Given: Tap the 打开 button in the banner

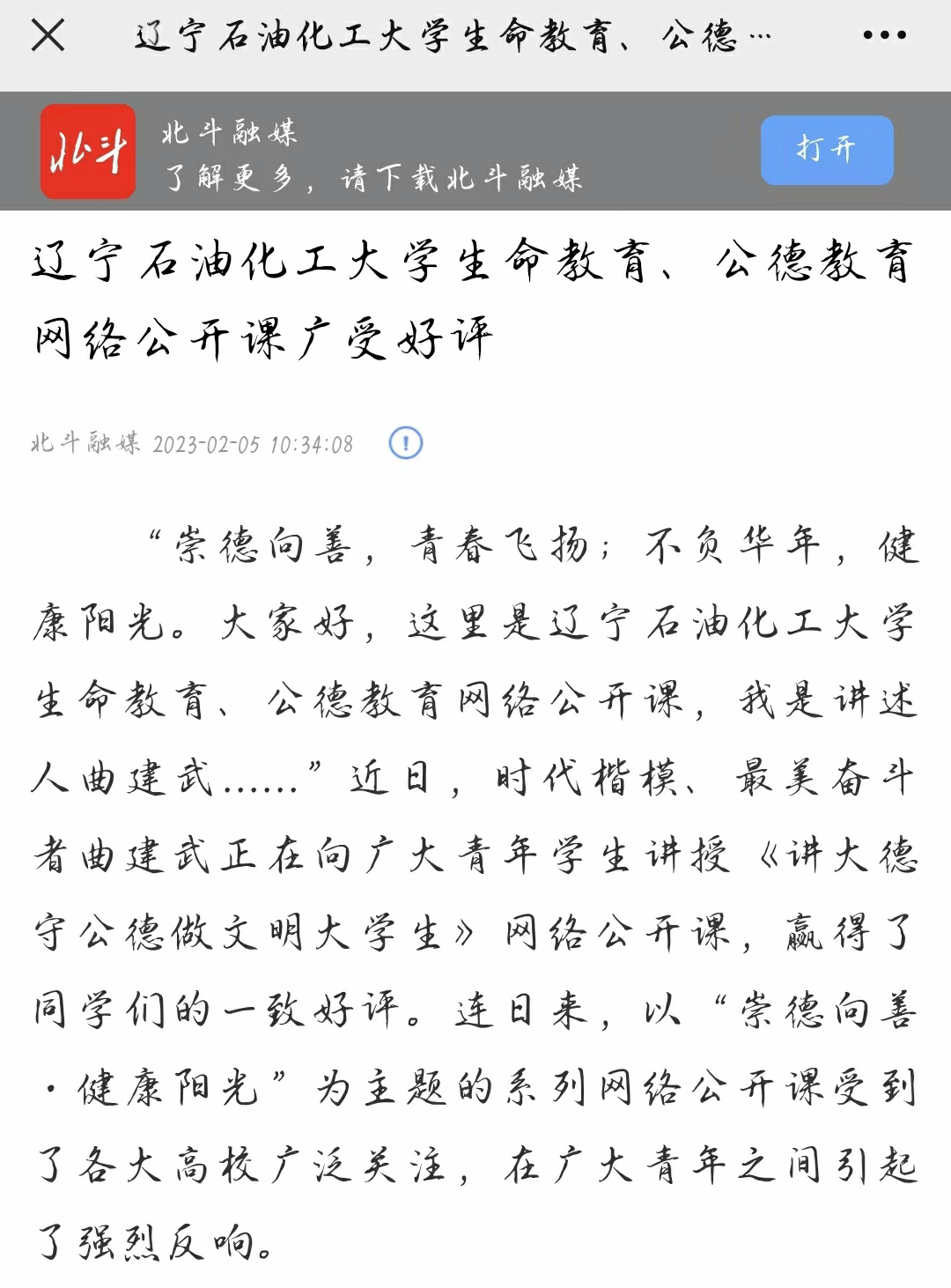Looking at the screenshot, I should (x=826, y=150).
